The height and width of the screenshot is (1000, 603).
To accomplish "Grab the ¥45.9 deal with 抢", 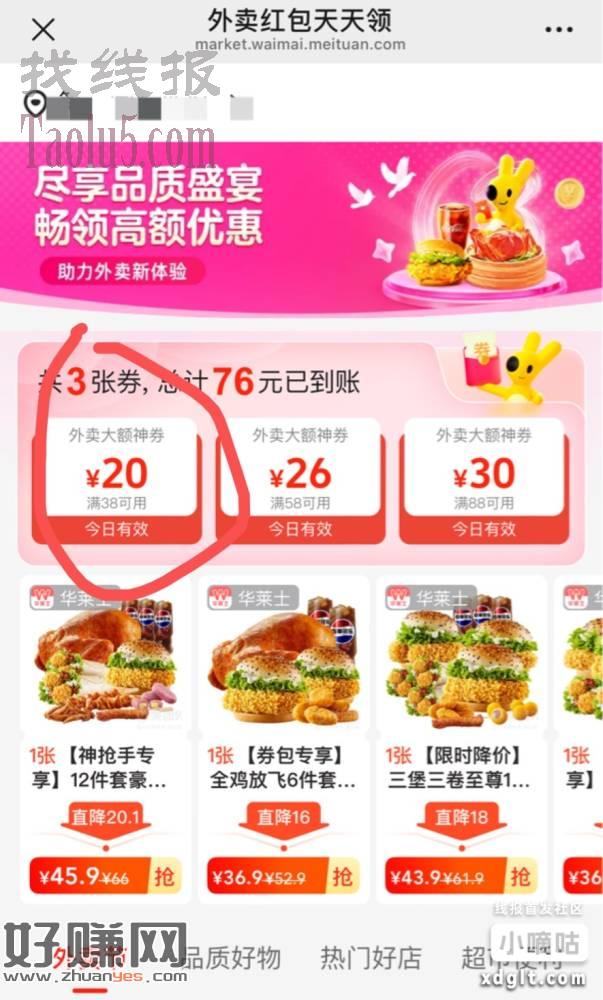I will [x=163, y=877].
